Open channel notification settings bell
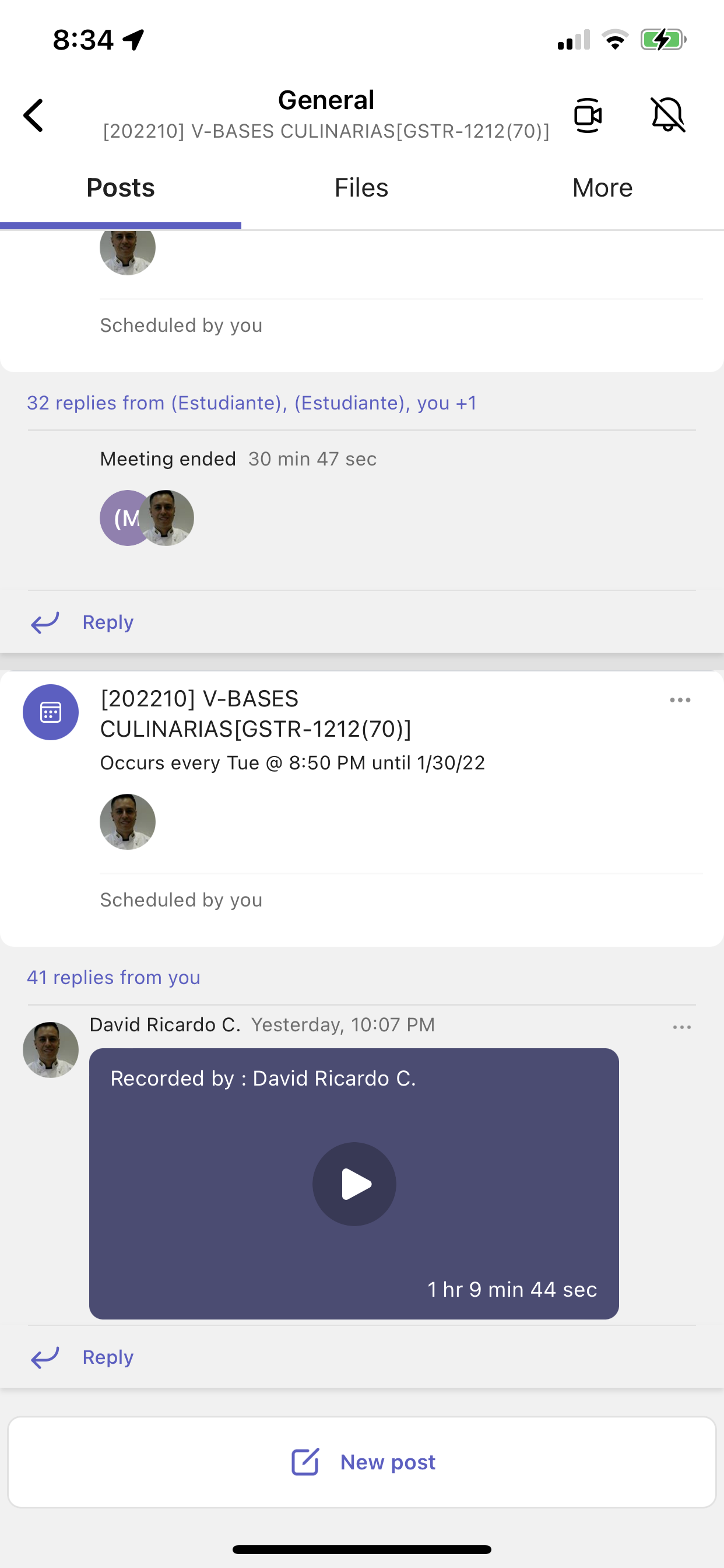The image size is (724, 1568). [668, 115]
